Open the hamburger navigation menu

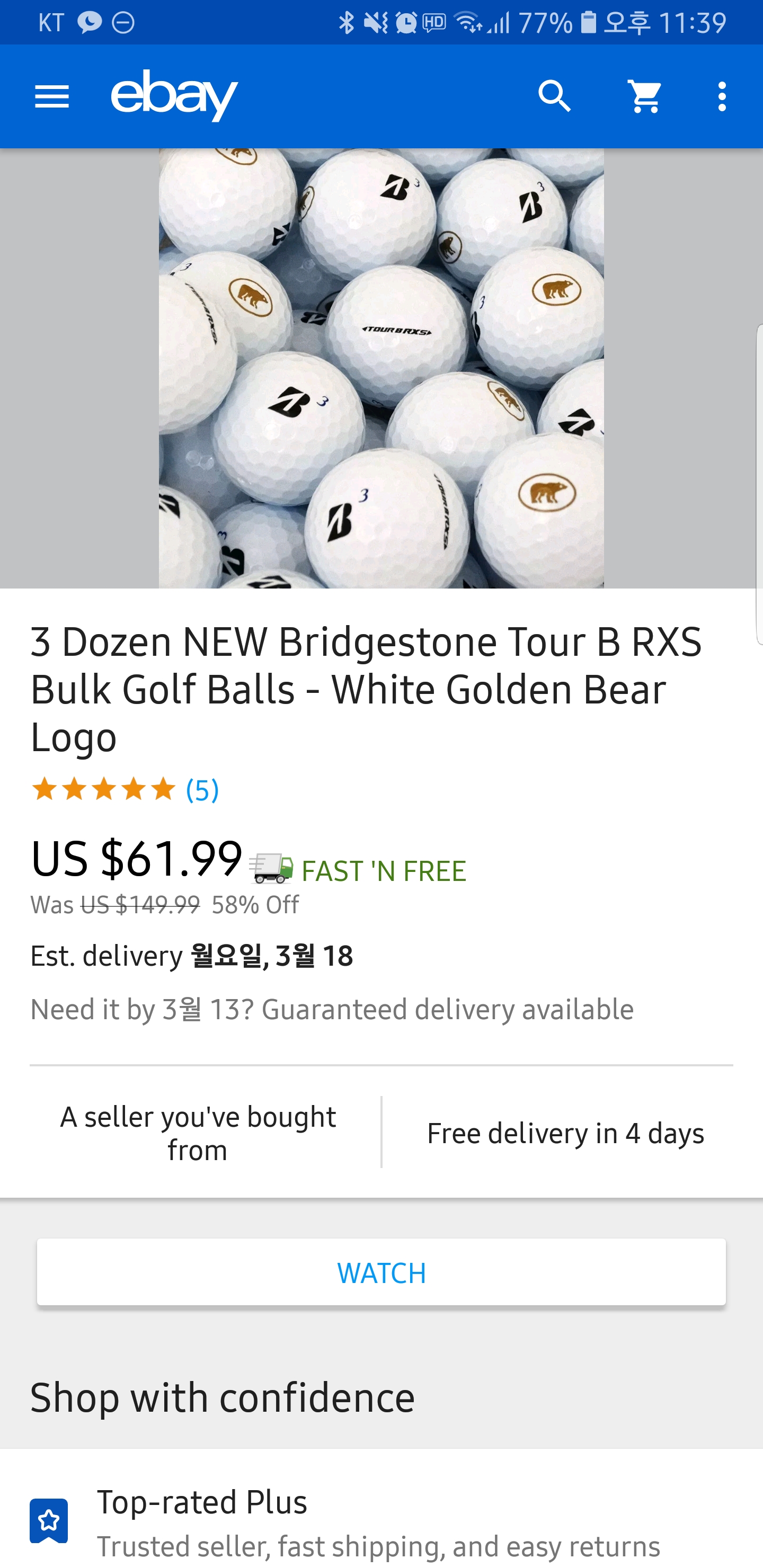coord(52,97)
